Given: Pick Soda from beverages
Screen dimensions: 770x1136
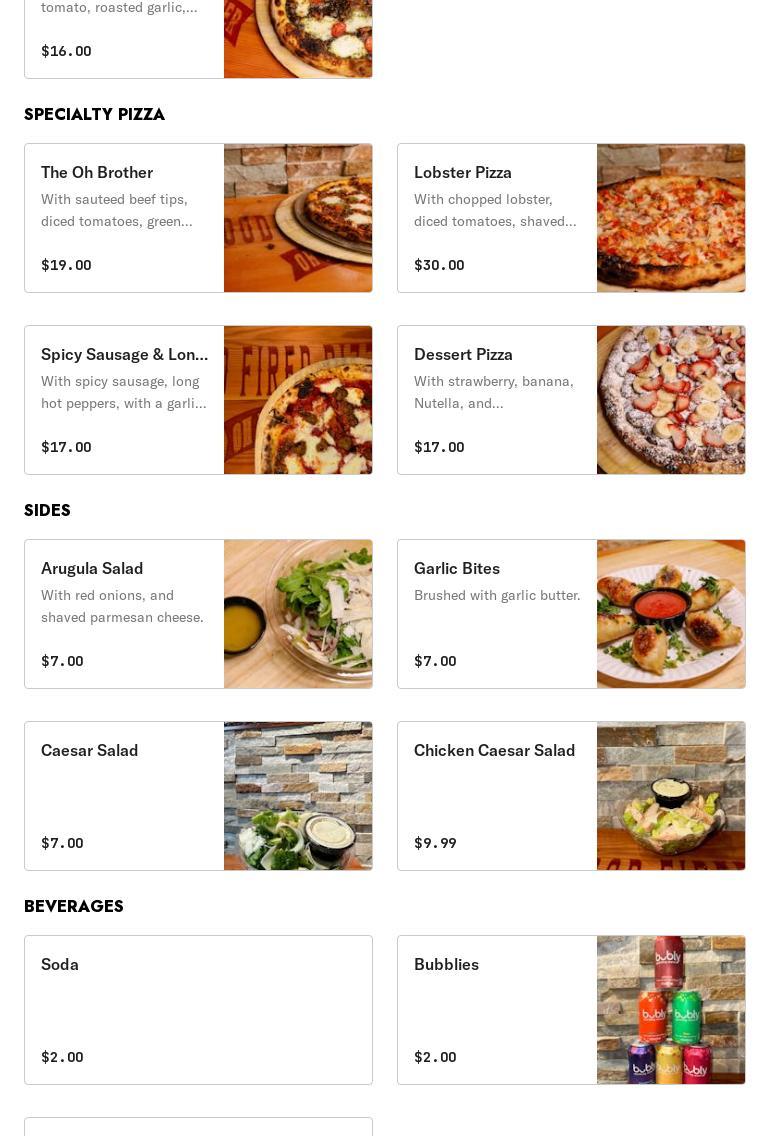Looking at the screenshot, I should [x=198, y=1010].
